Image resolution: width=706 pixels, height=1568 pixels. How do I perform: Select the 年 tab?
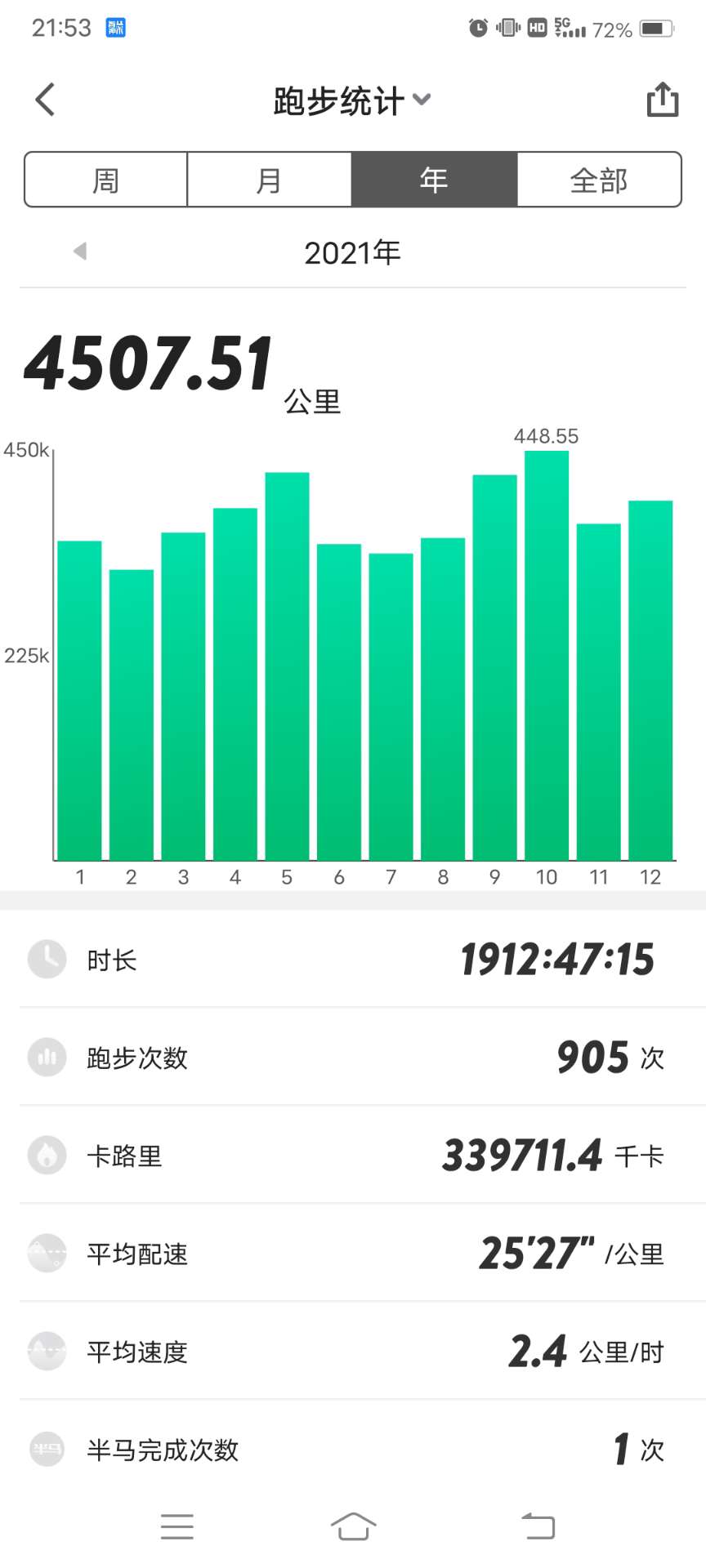434,180
